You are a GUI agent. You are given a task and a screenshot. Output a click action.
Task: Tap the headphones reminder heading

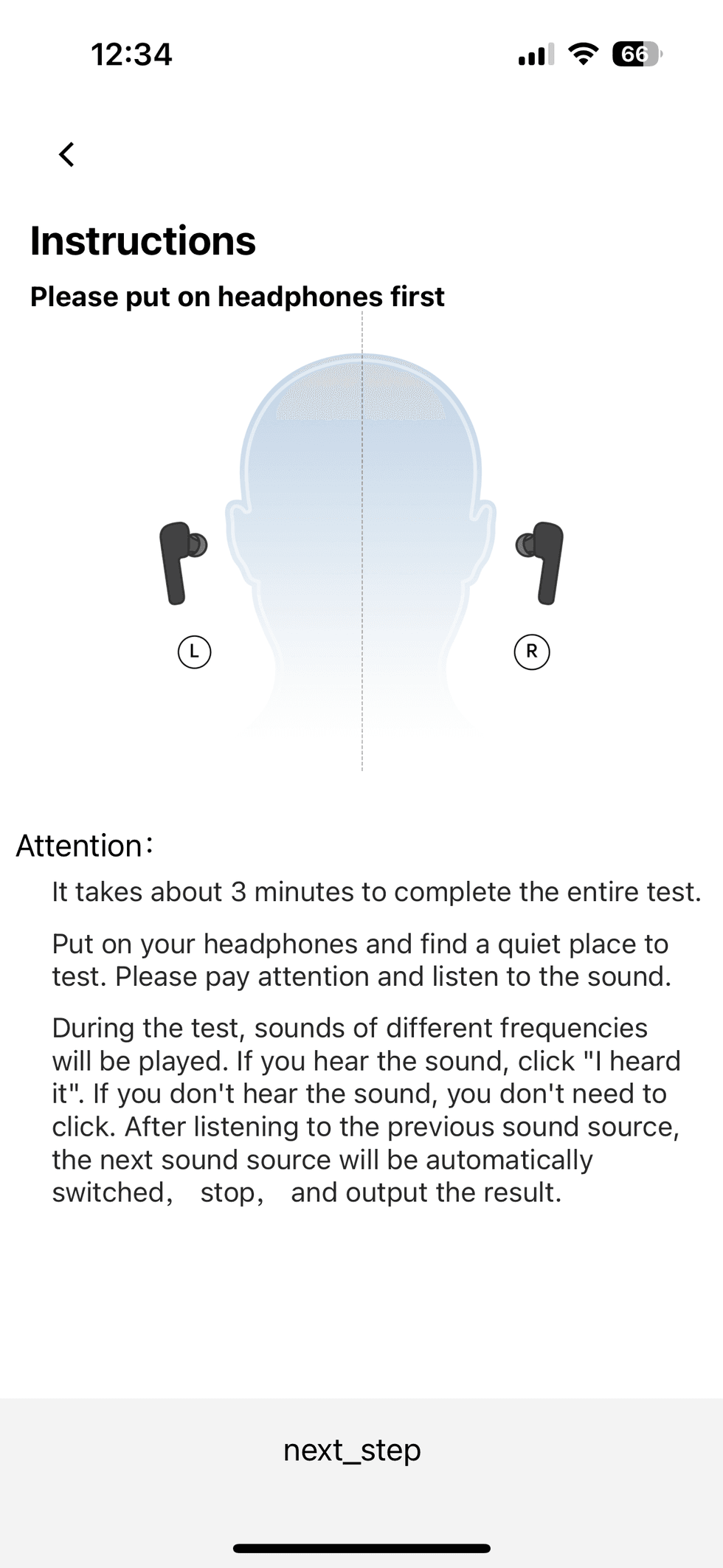click(238, 296)
